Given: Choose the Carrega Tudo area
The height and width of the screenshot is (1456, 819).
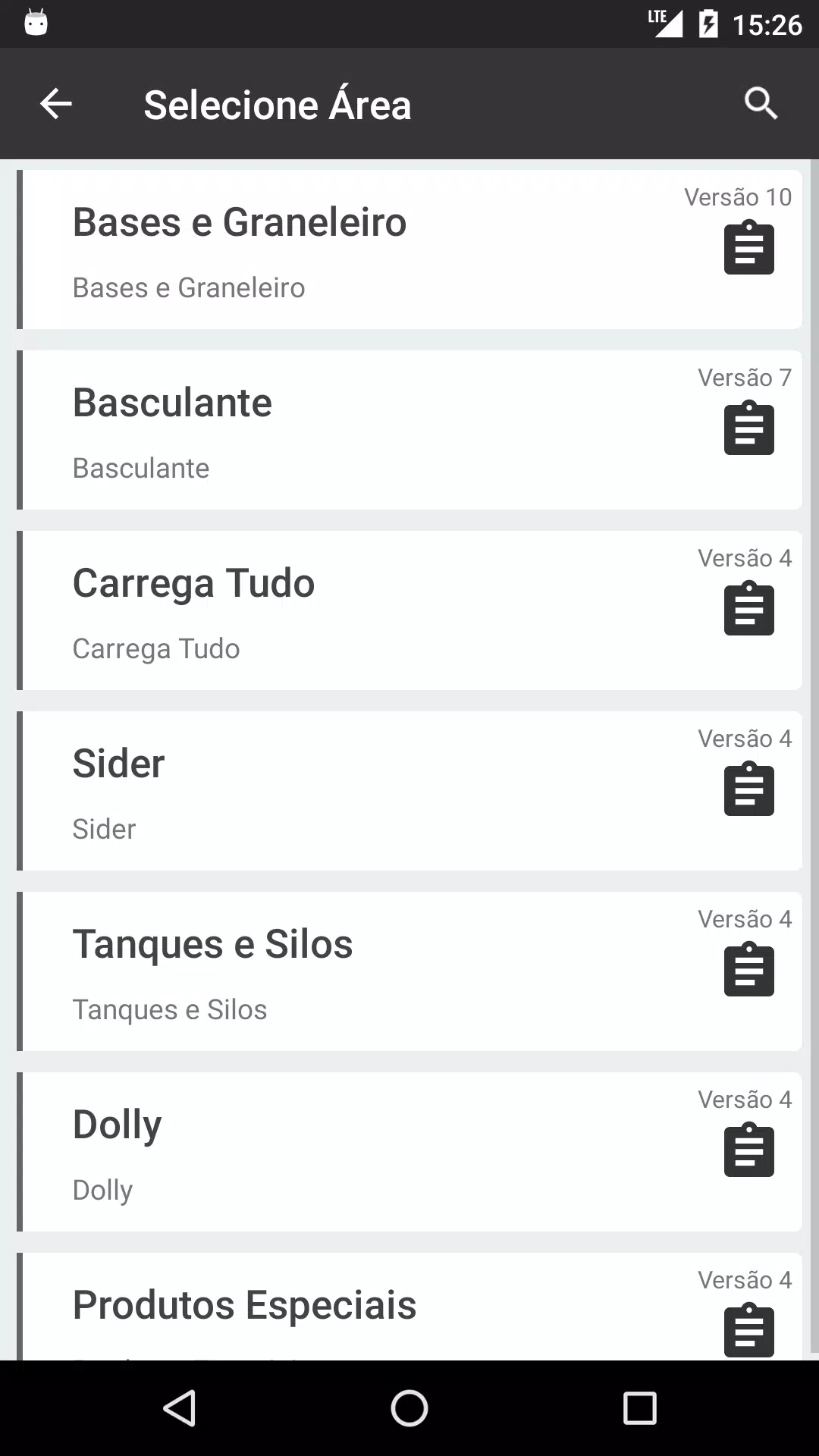Looking at the screenshot, I should point(409,610).
